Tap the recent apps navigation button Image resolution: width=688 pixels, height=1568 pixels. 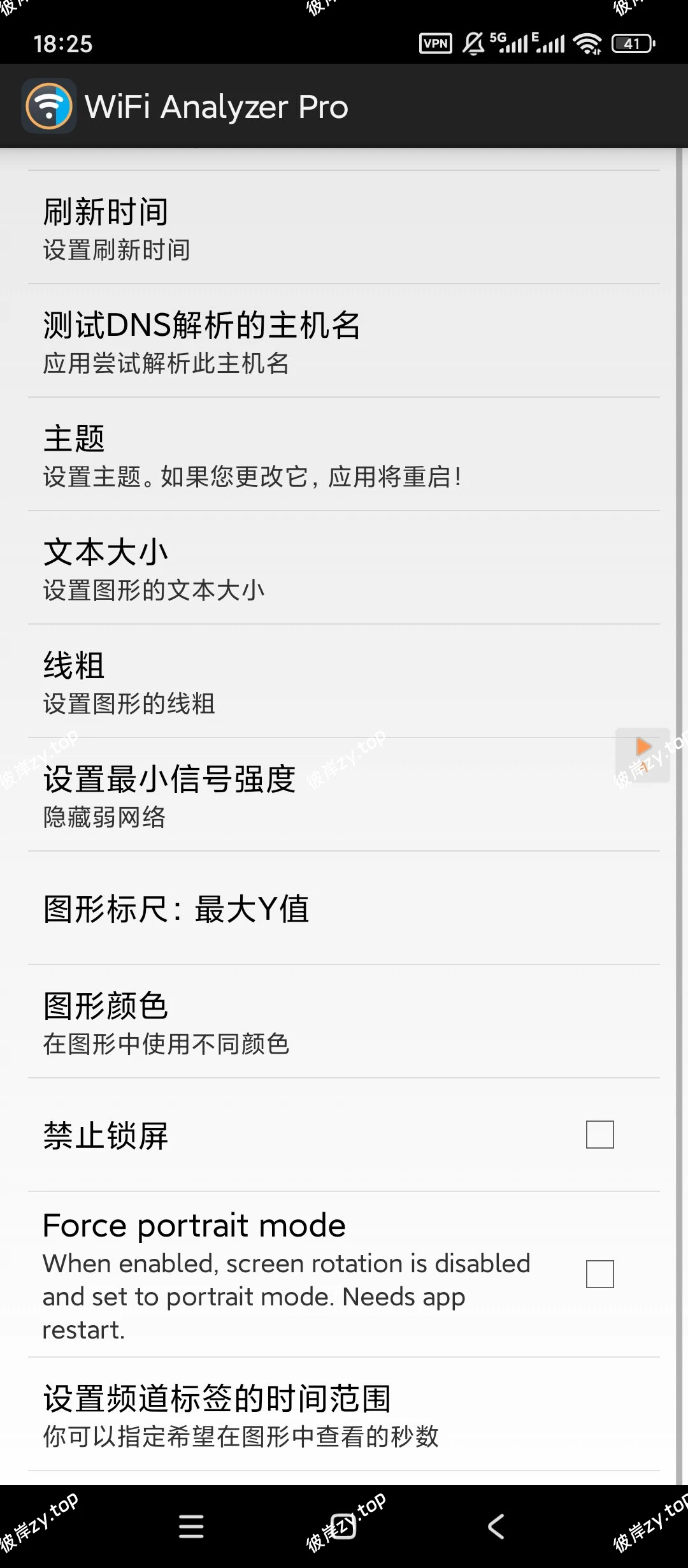[190, 1528]
